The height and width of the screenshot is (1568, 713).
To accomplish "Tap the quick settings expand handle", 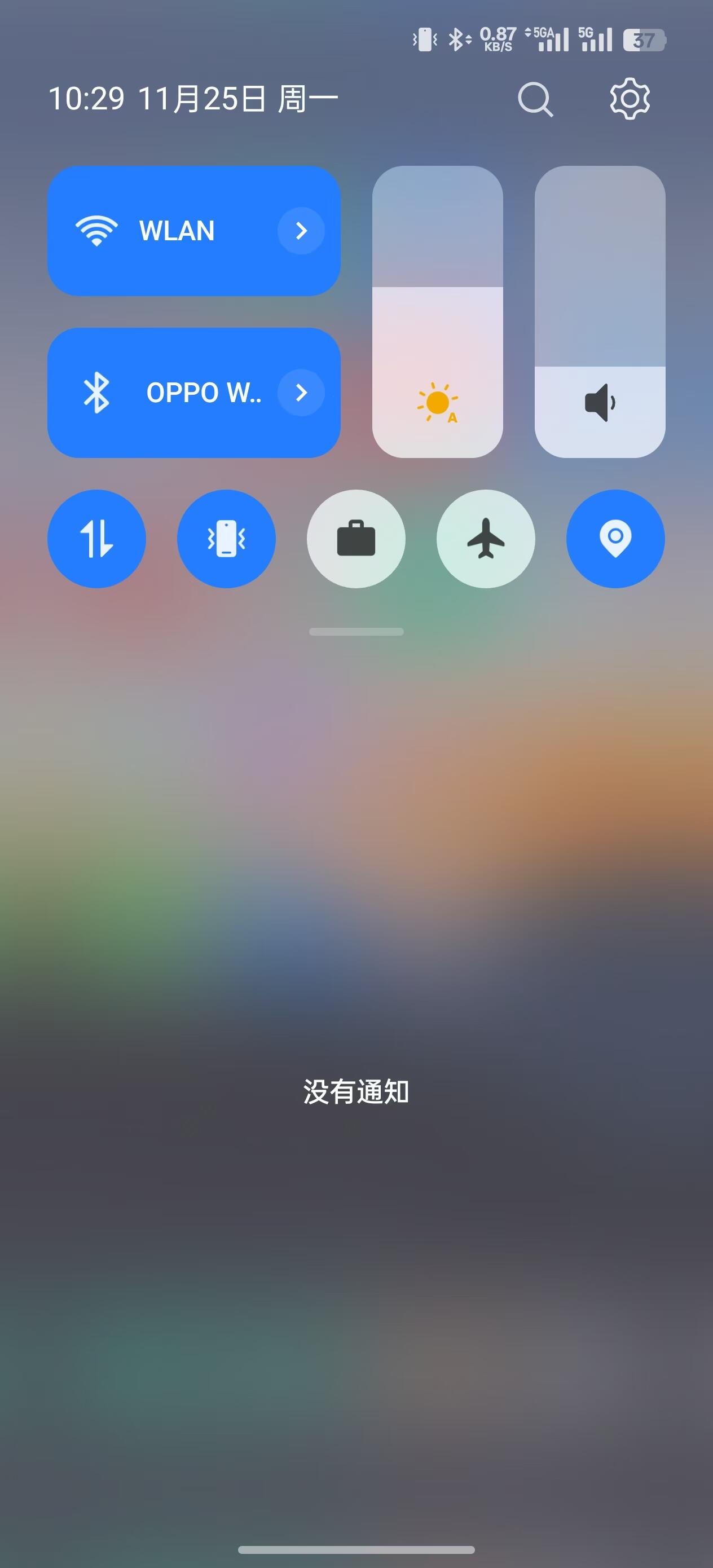I will pos(356,631).
